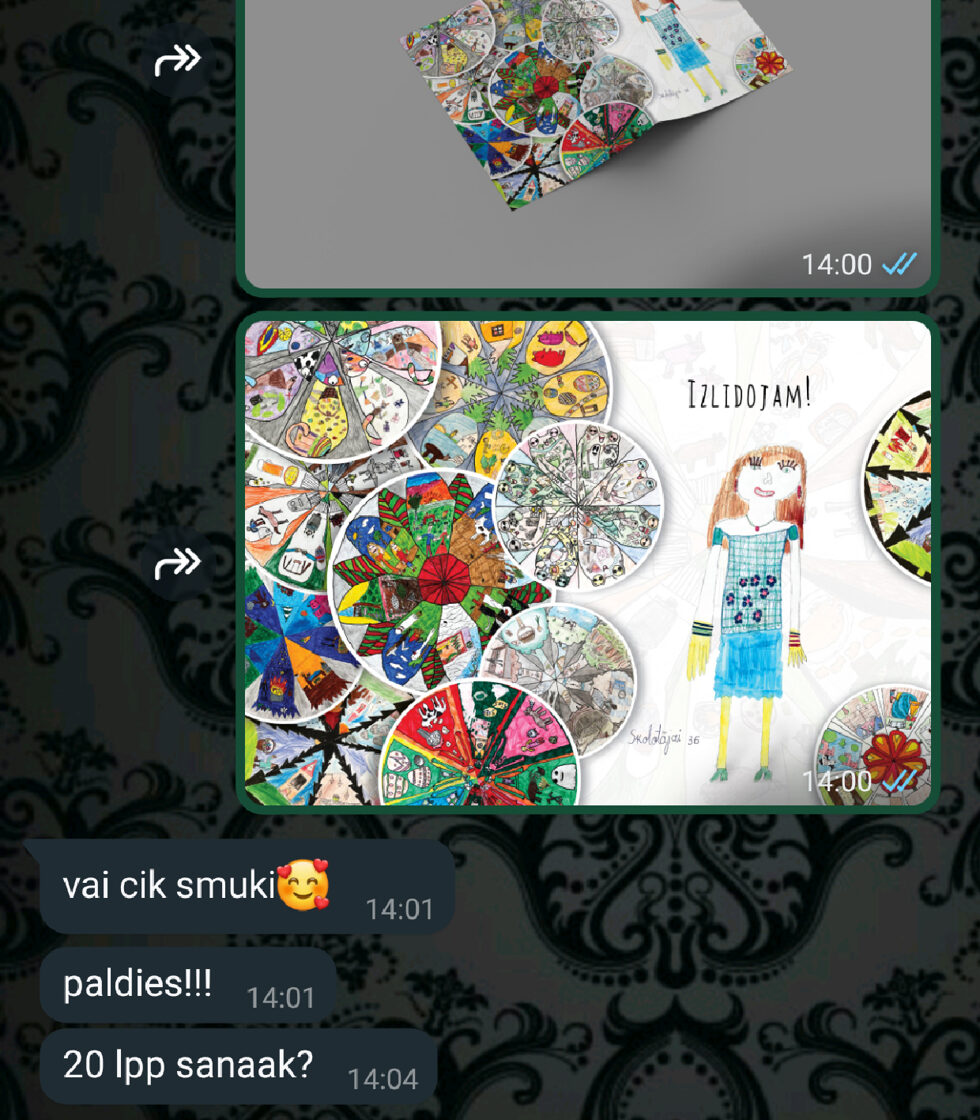View the Izlidojam artwork photo fullscreen

click(x=588, y=562)
